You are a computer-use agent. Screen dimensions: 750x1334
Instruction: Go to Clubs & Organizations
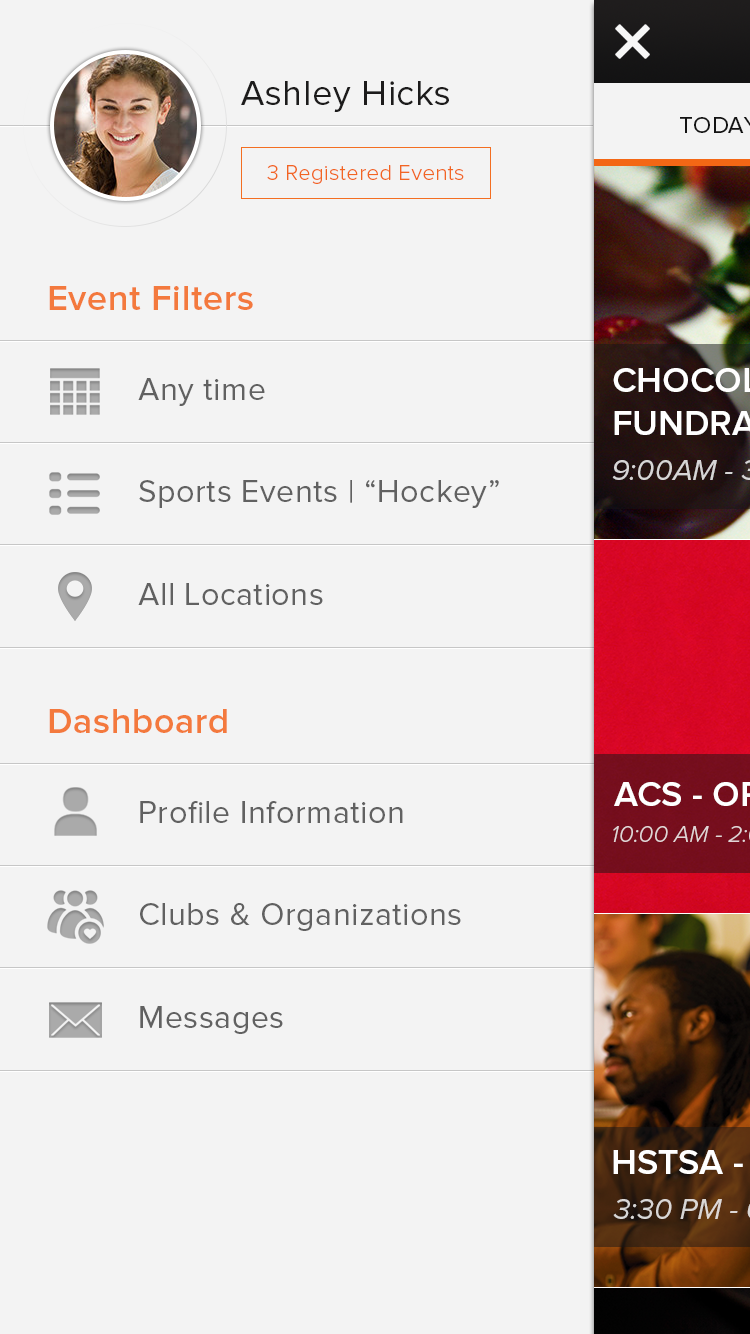297,916
